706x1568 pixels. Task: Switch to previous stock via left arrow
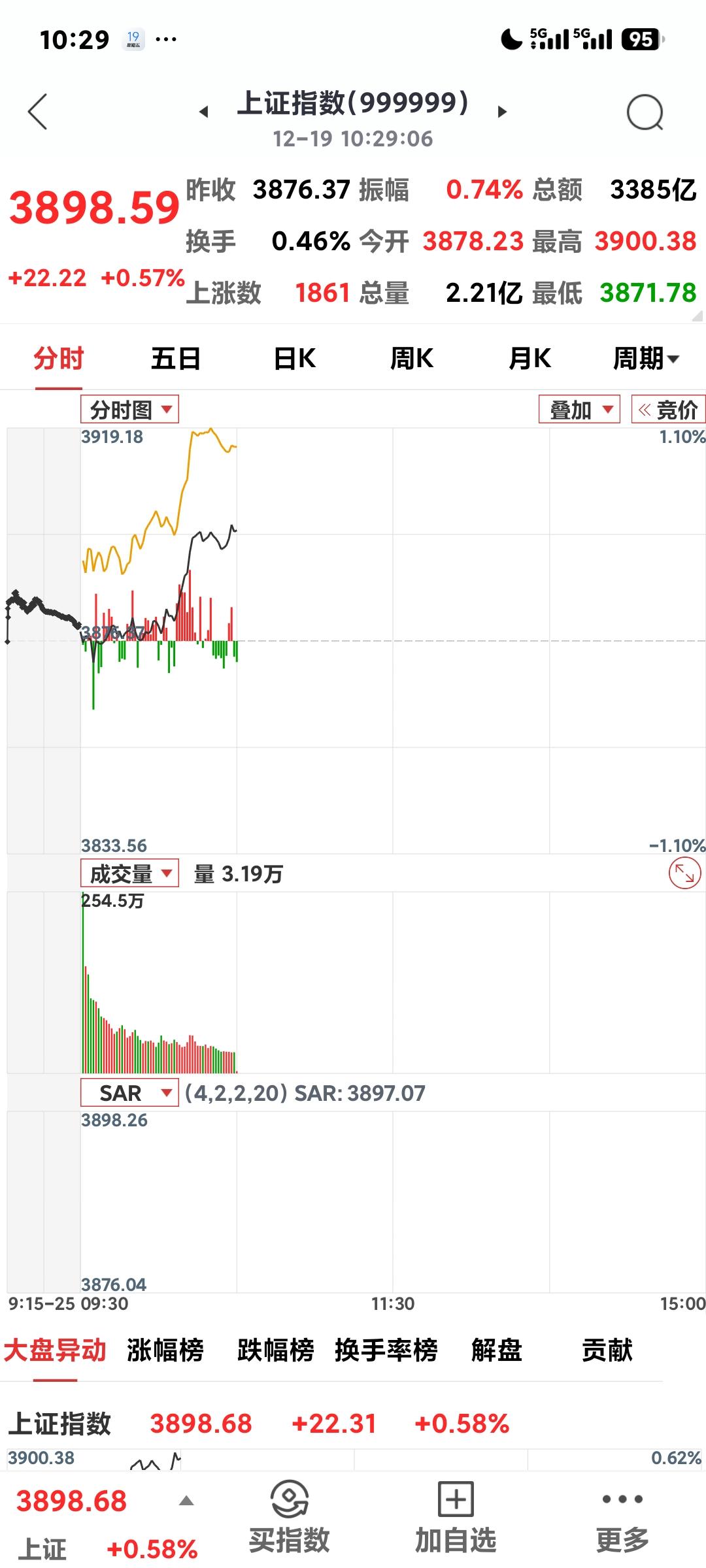(205, 111)
